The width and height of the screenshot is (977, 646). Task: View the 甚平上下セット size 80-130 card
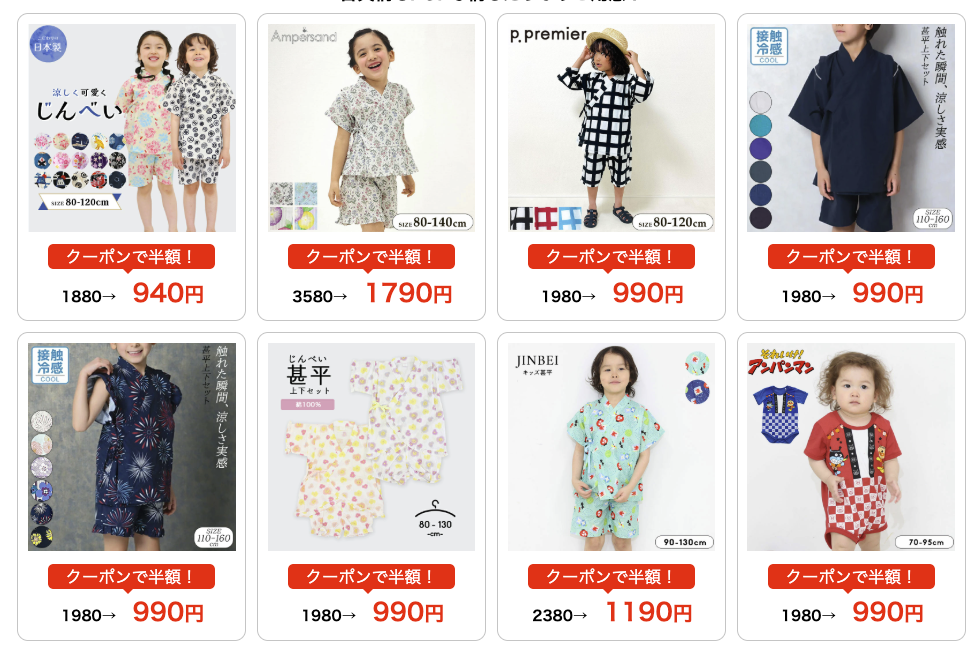(x=371, y=447)
